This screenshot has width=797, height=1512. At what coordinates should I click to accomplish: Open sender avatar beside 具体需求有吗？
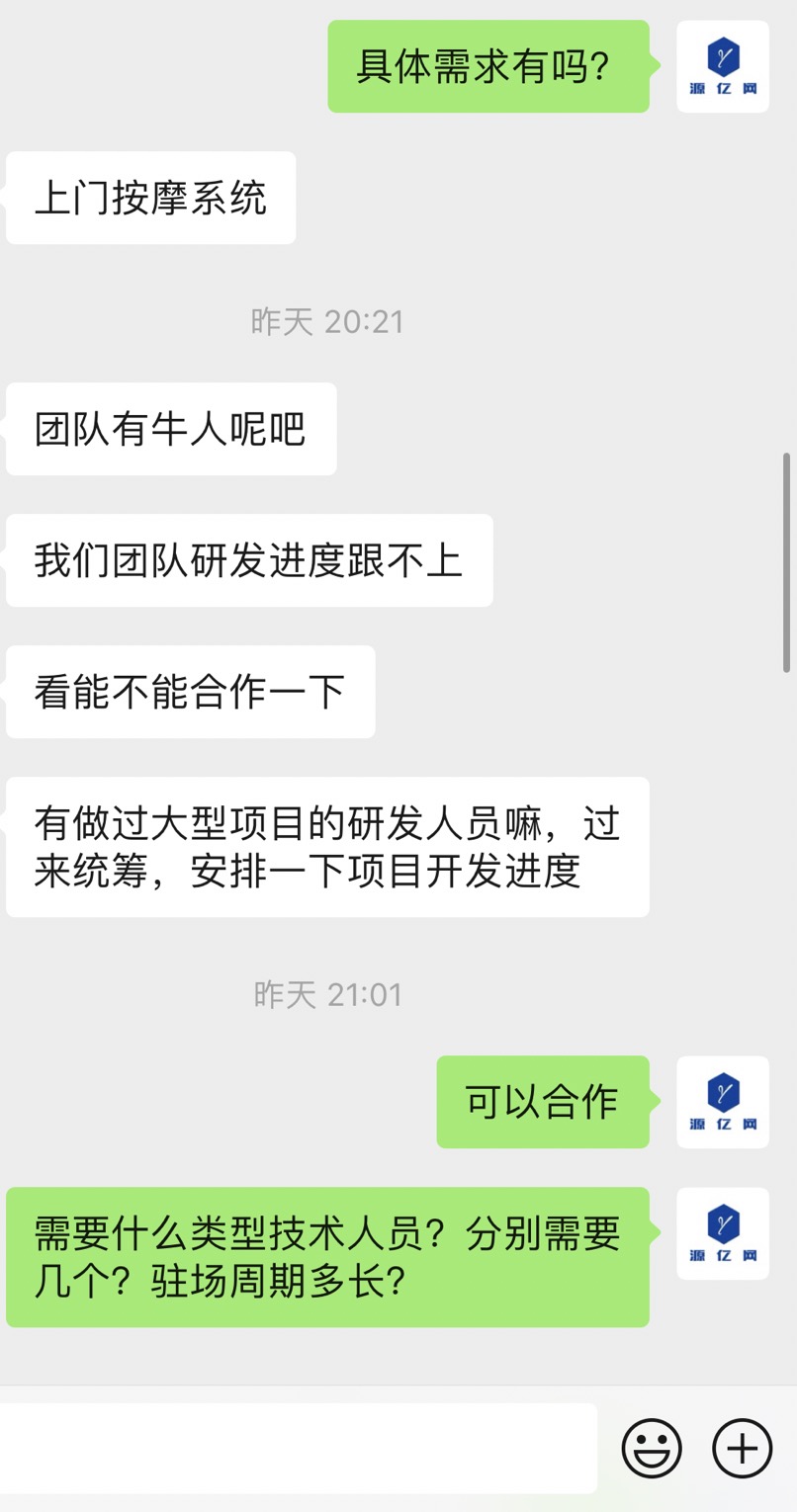(x=723, y=66)
